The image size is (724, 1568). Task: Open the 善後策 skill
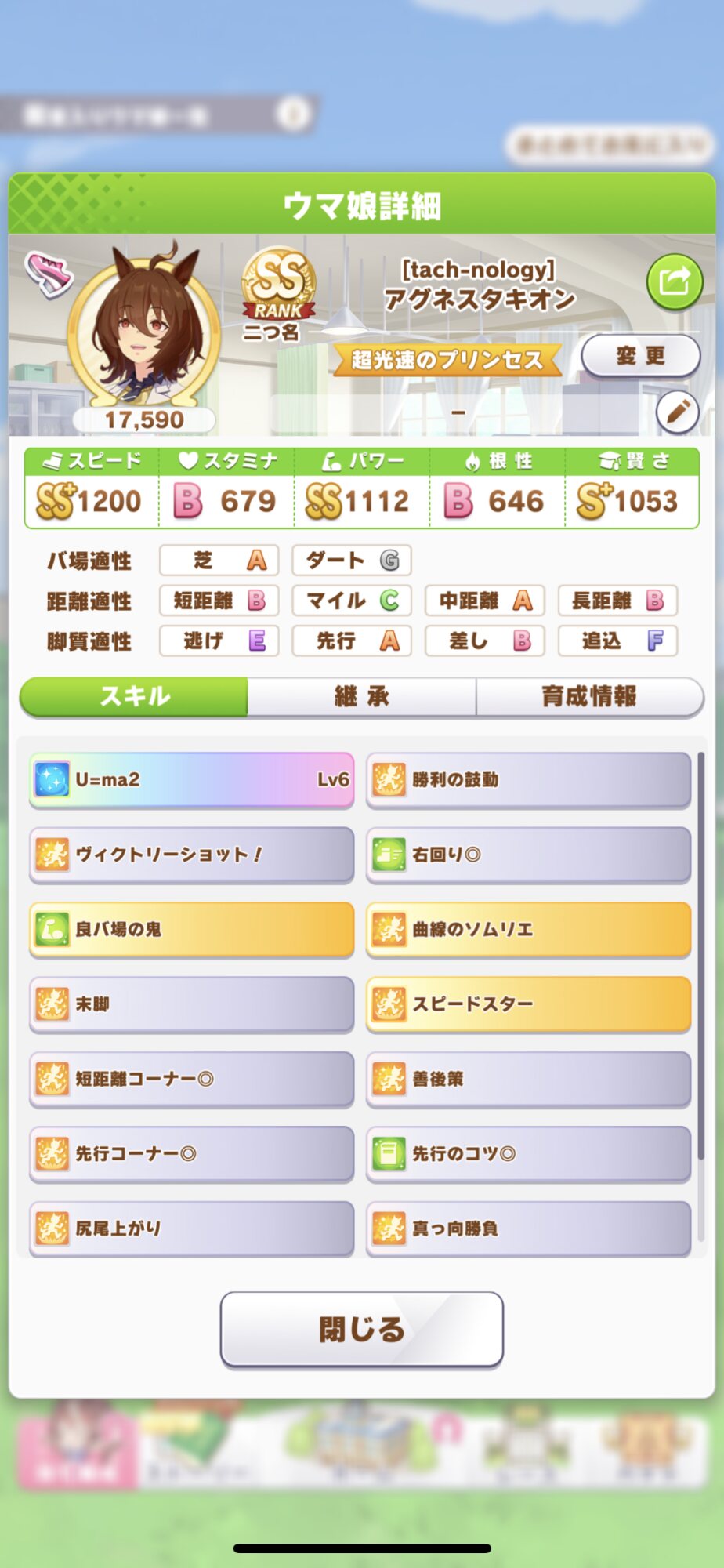tap(528, 1079)
